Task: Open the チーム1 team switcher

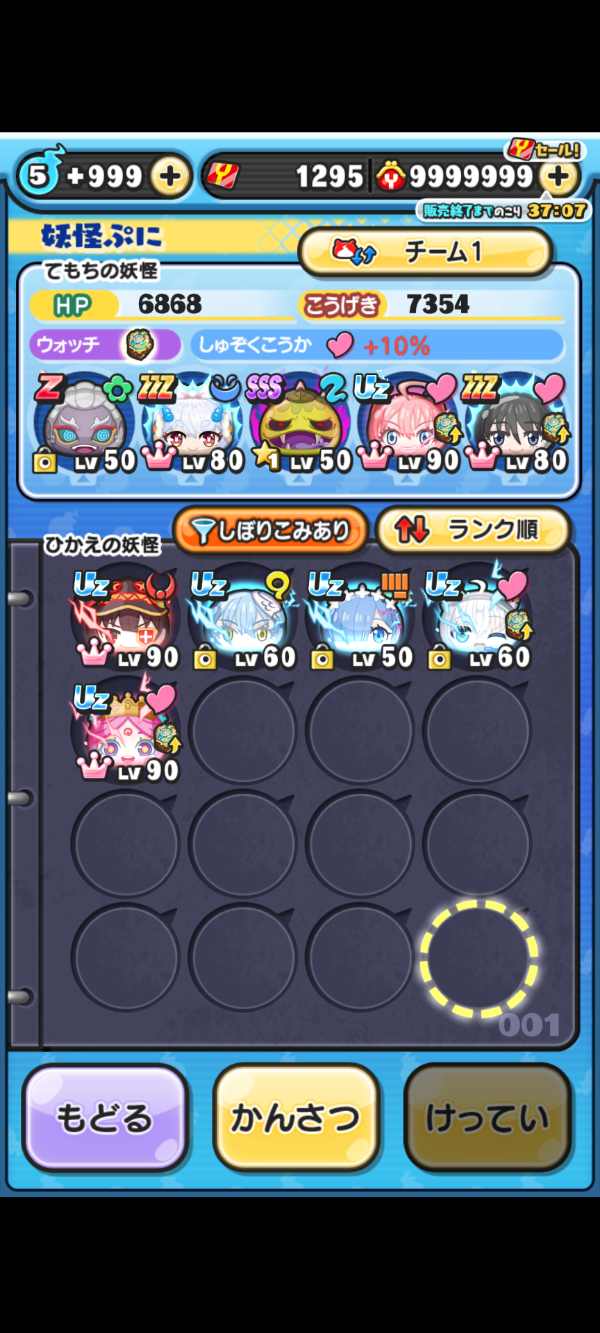Action: pyautogui.click(x=425, y=252)
